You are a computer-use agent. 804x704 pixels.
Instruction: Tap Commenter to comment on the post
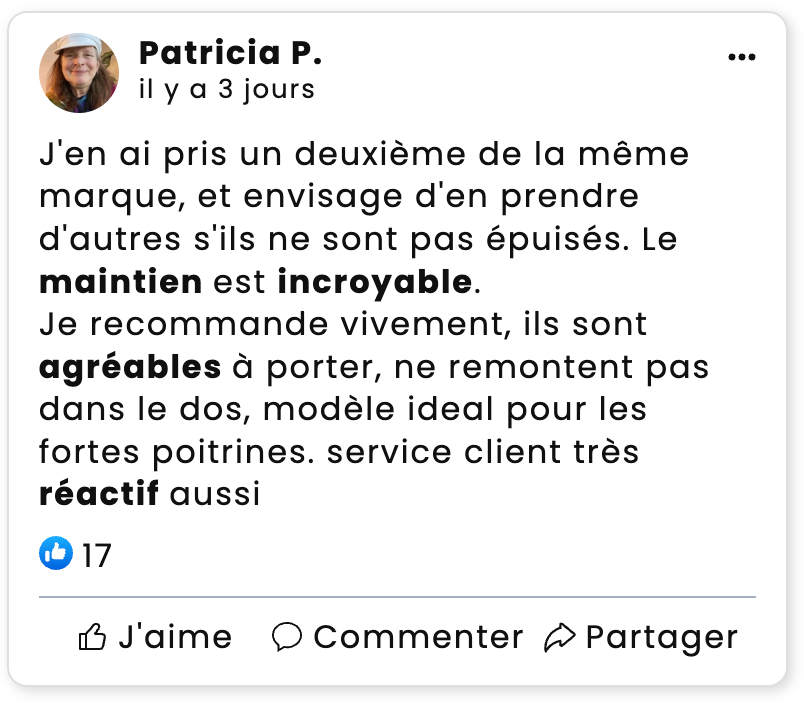click(x=397, y=637)
